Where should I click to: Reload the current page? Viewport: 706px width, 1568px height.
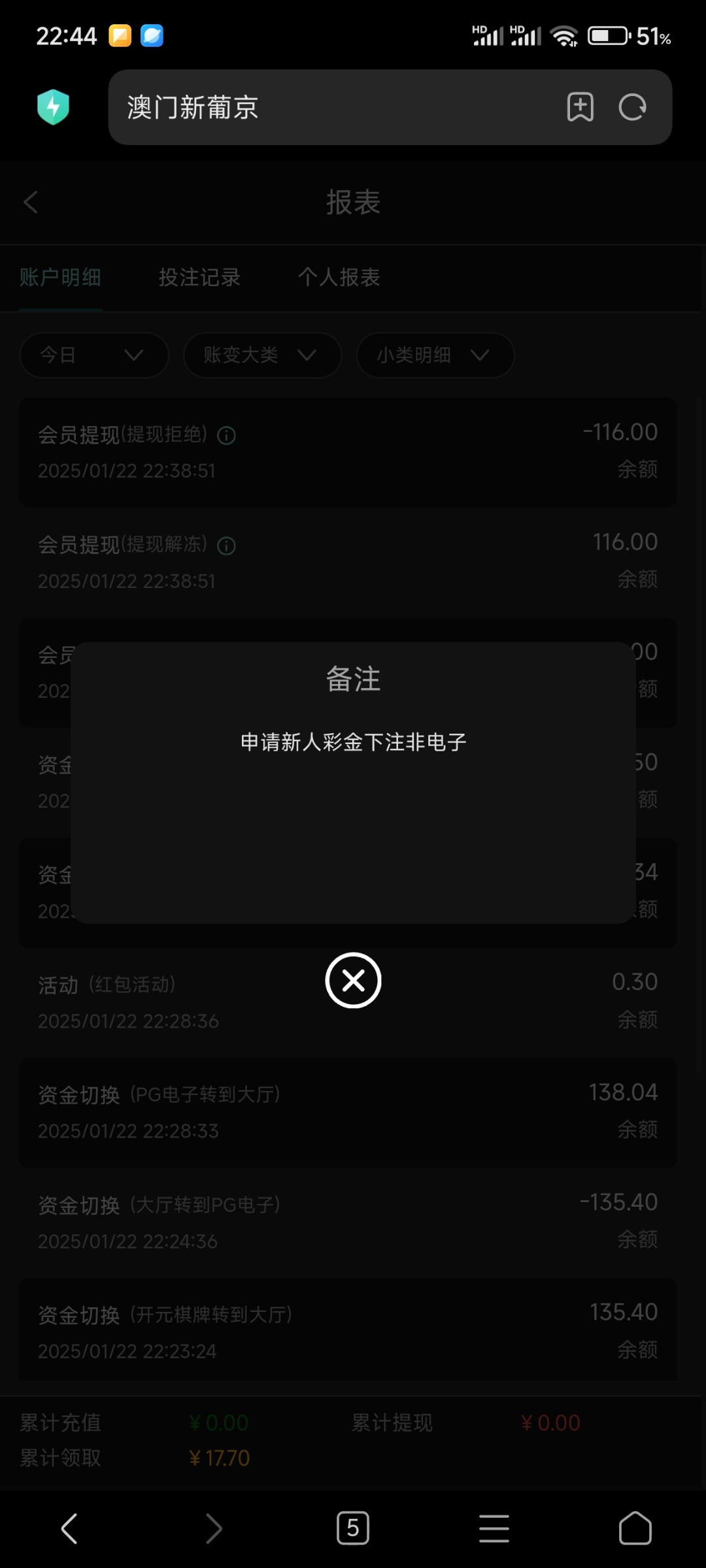coord(632,107)
